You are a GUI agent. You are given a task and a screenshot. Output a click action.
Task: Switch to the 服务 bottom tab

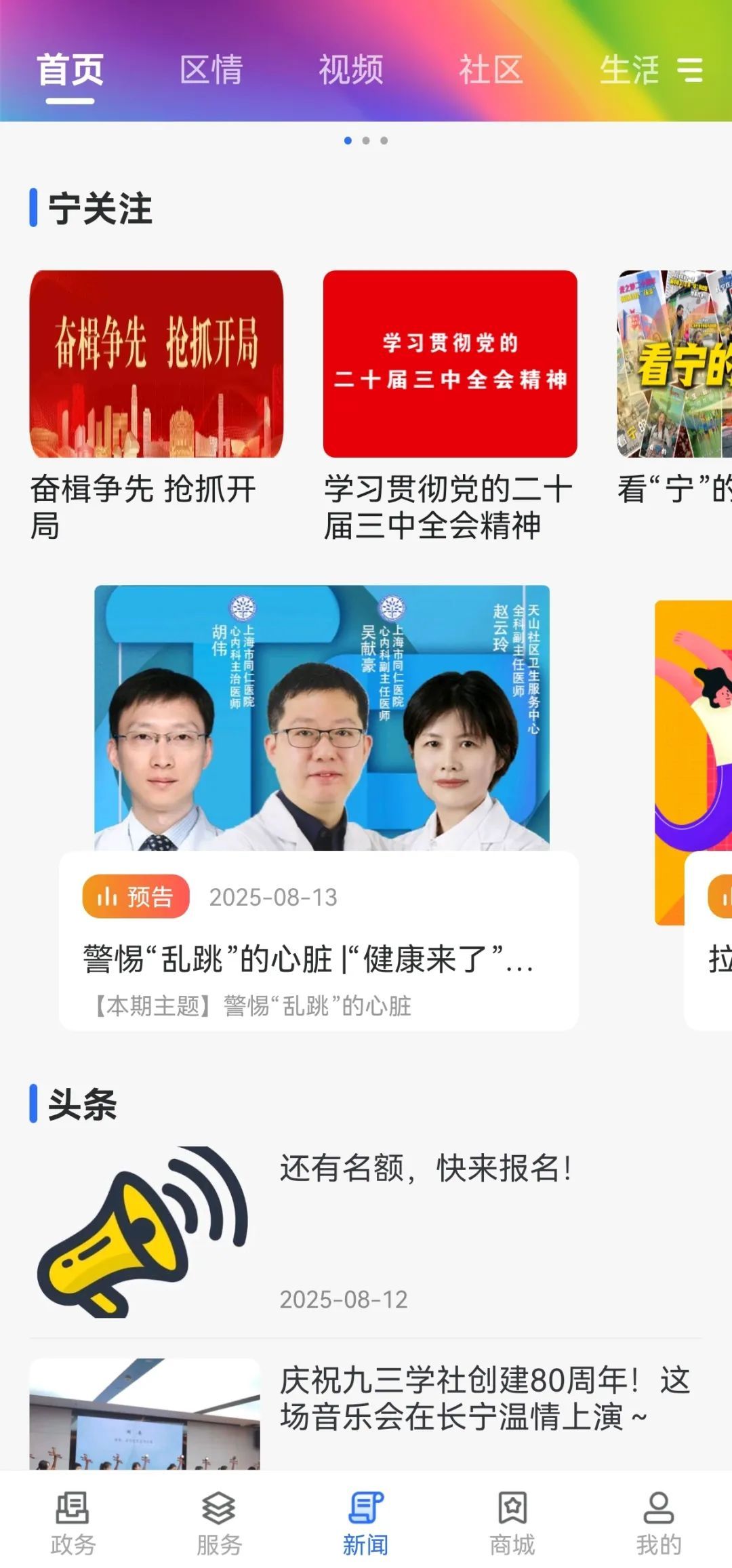click(219, 1523)
